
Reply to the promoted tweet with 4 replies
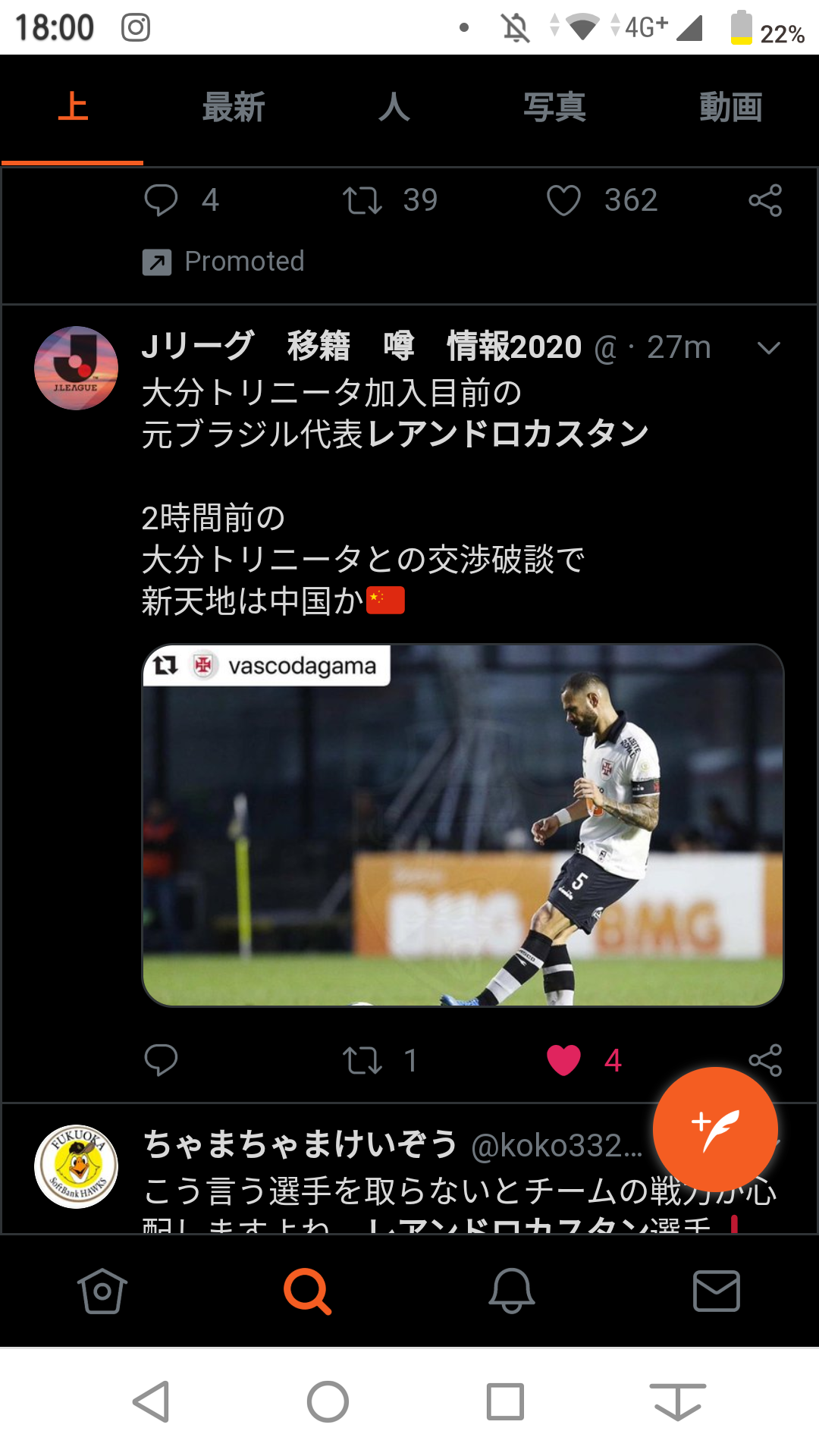click(161, 200)
